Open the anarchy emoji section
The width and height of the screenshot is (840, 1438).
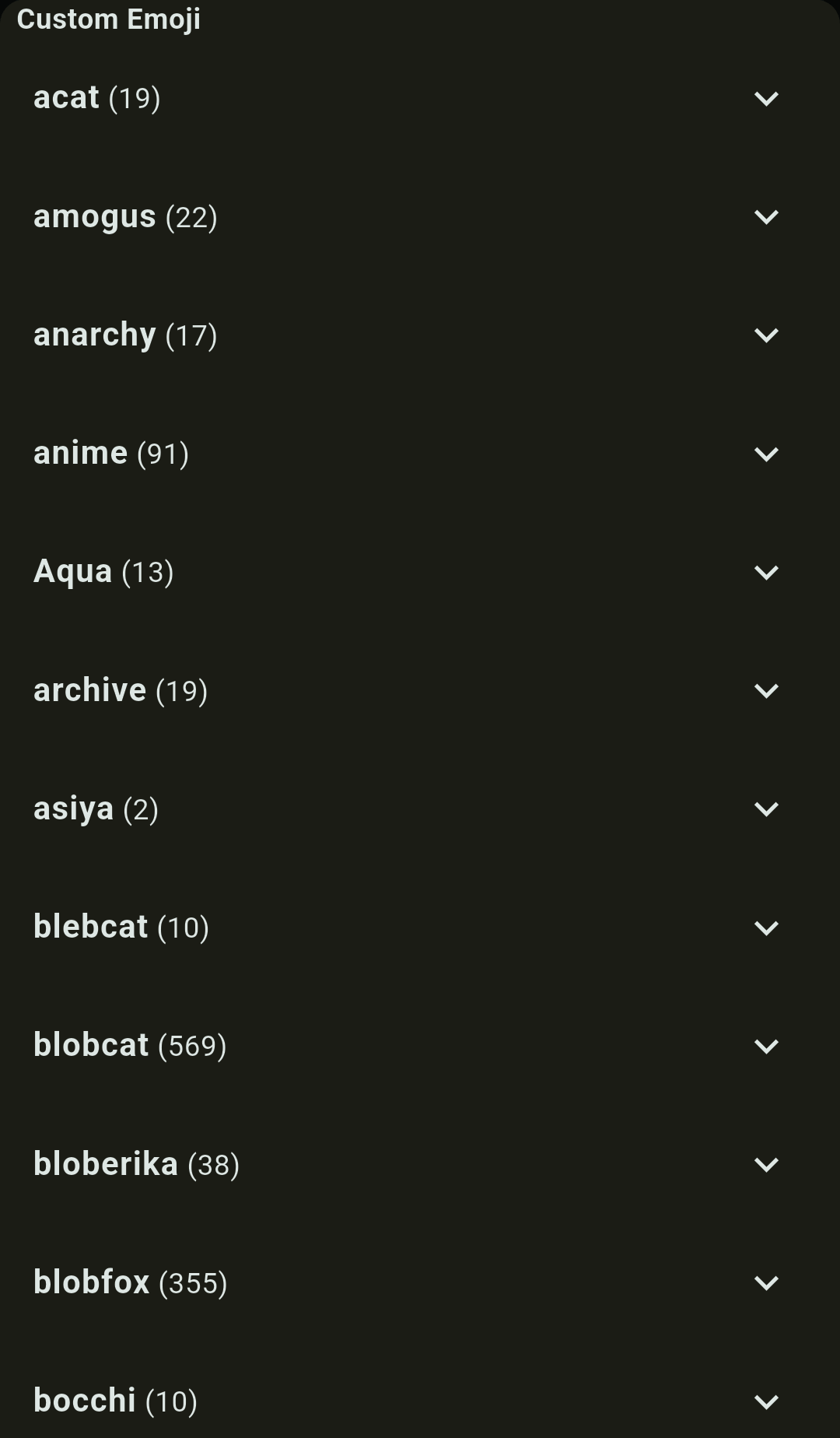[766, 335]
